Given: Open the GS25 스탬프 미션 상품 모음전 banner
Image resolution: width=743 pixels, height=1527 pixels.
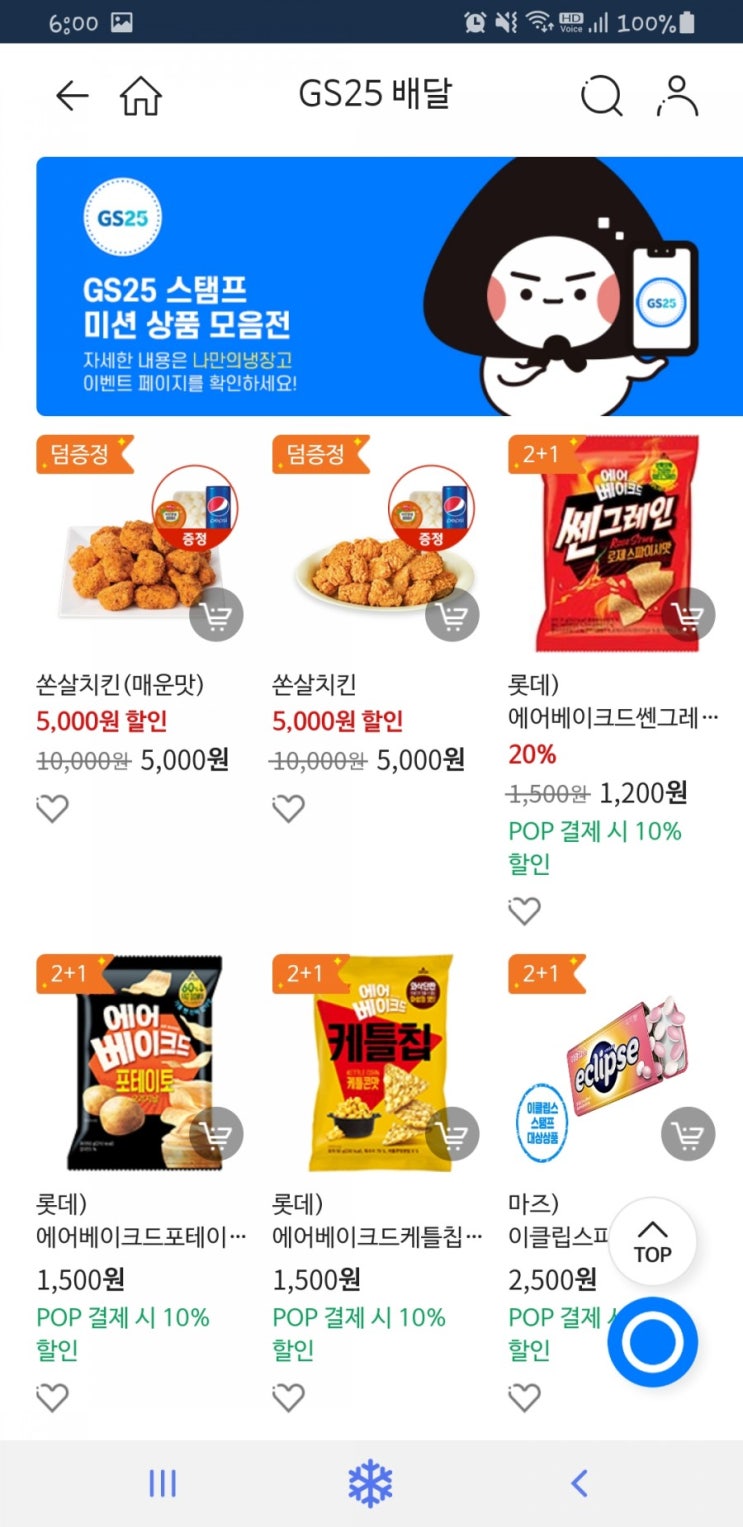Looking at the screenshot, I should [x=389, y=286].
